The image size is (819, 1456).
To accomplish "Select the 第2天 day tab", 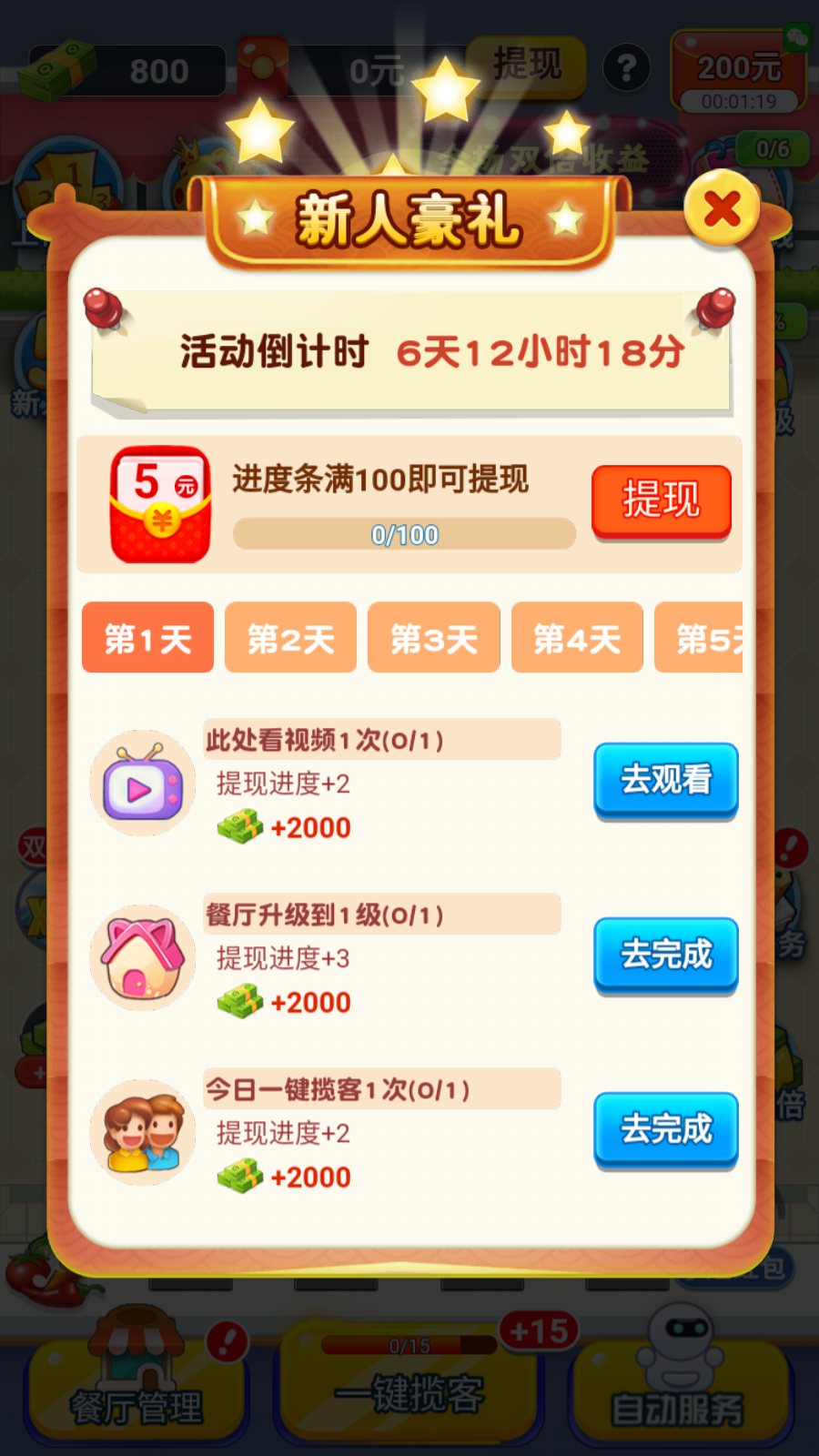I will click(x=290, y=638).
